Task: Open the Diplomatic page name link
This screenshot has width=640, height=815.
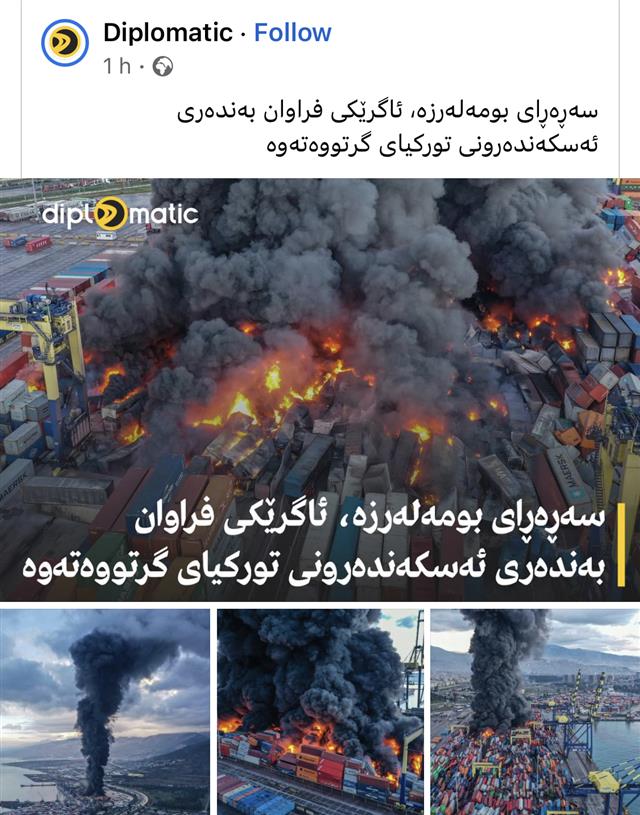Action: pos(167,33)
